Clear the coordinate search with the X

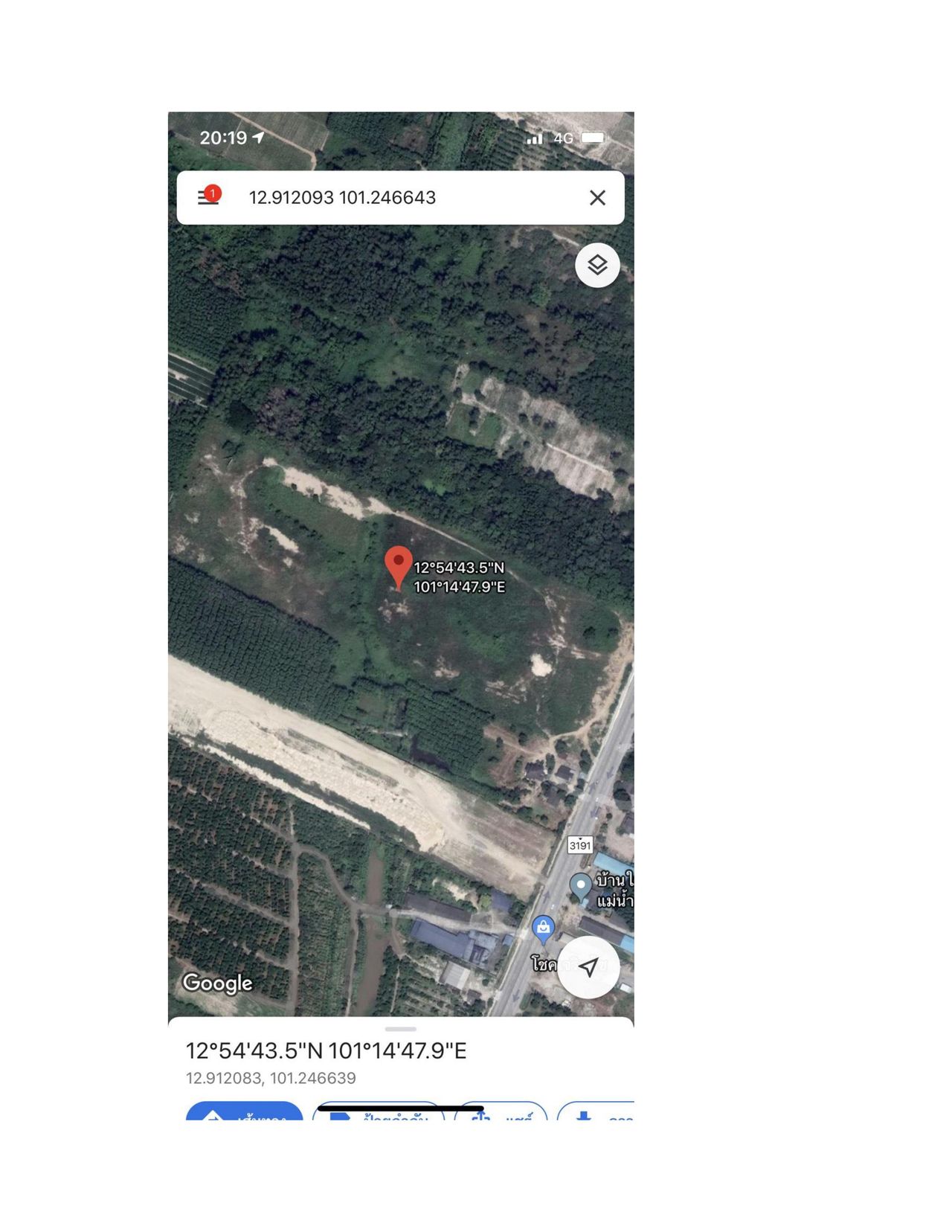click(597, 198)
